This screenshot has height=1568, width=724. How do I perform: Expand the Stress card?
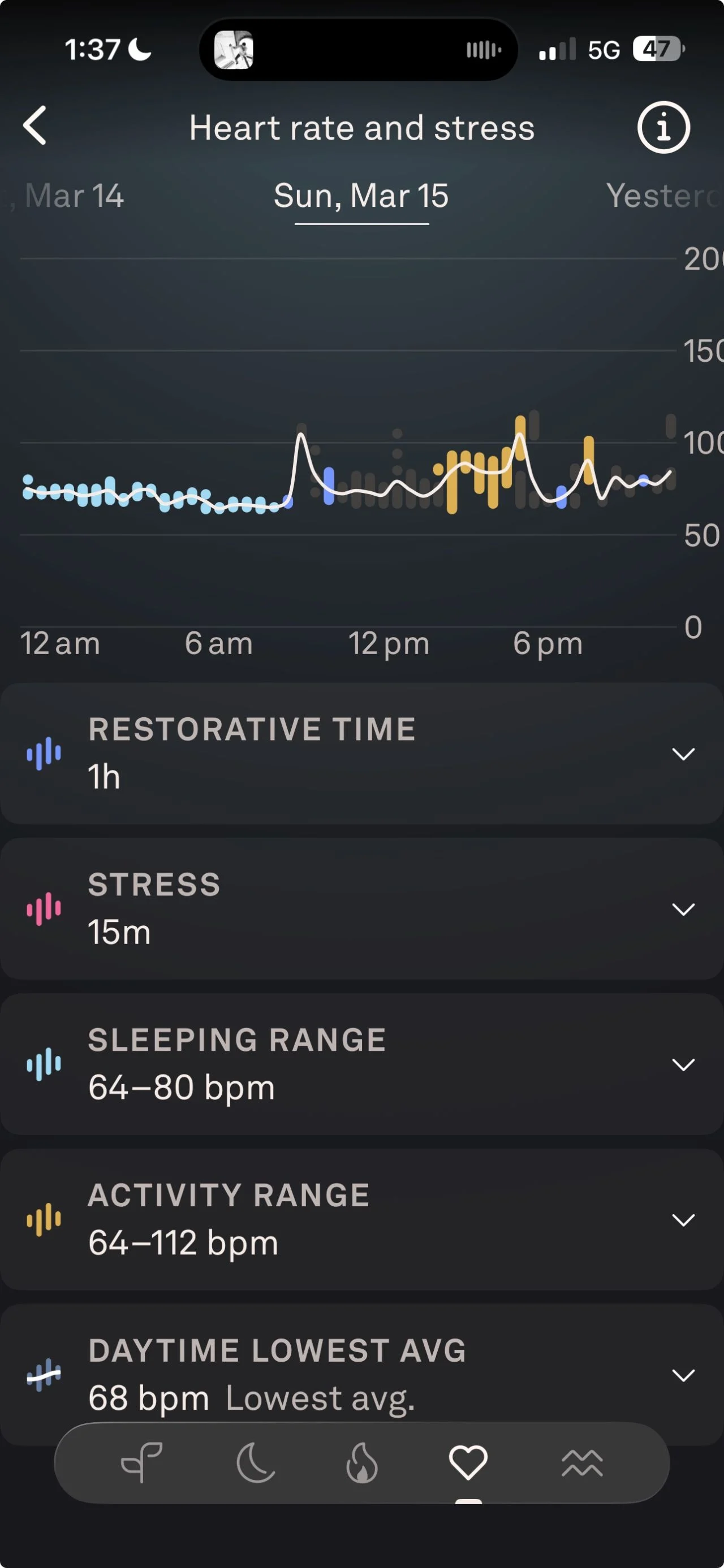(x=683, y=909)
